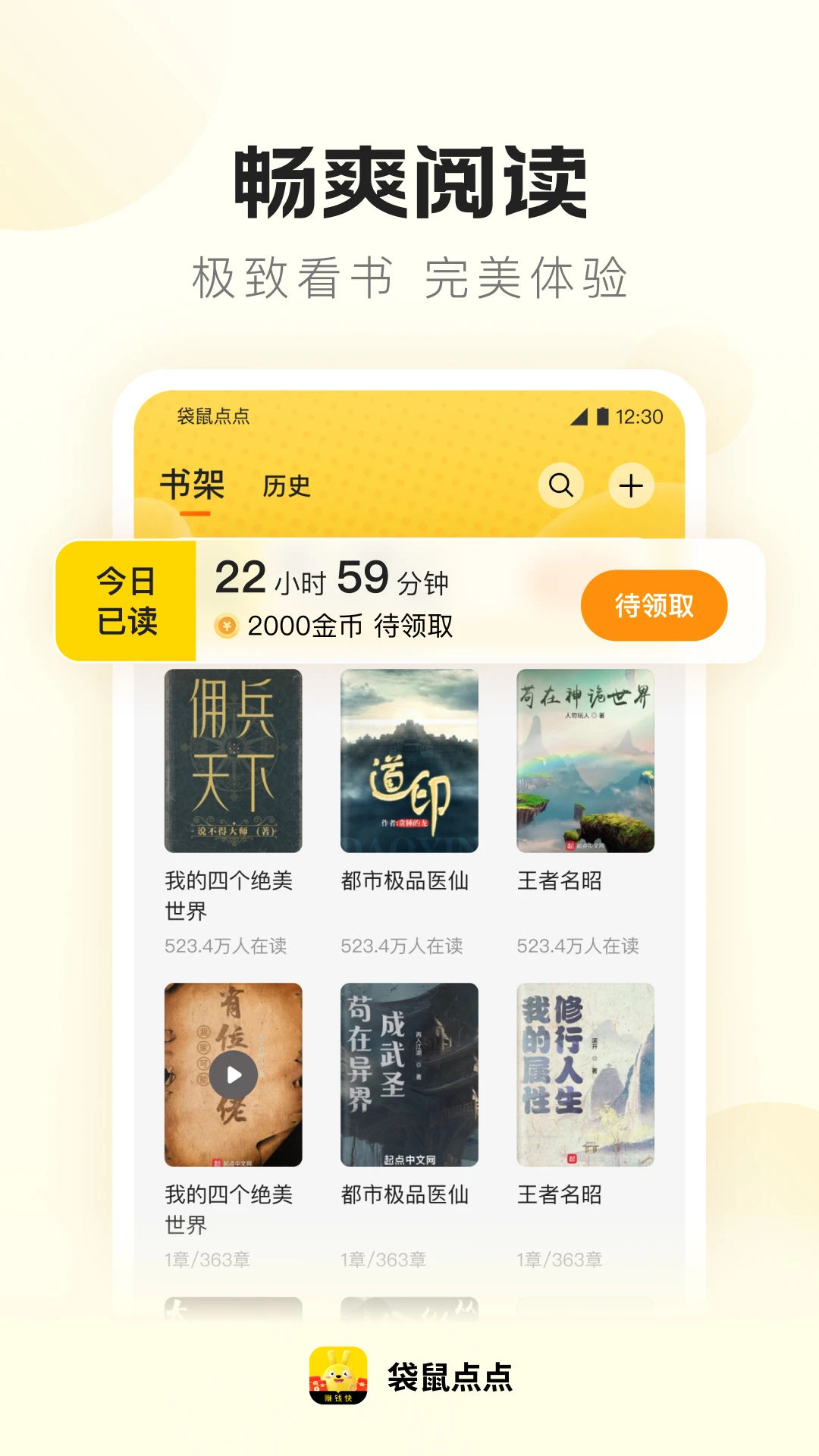
Task: Click the 1章/363章 progress label under 成武圣
Action: tap(385, 1260)
